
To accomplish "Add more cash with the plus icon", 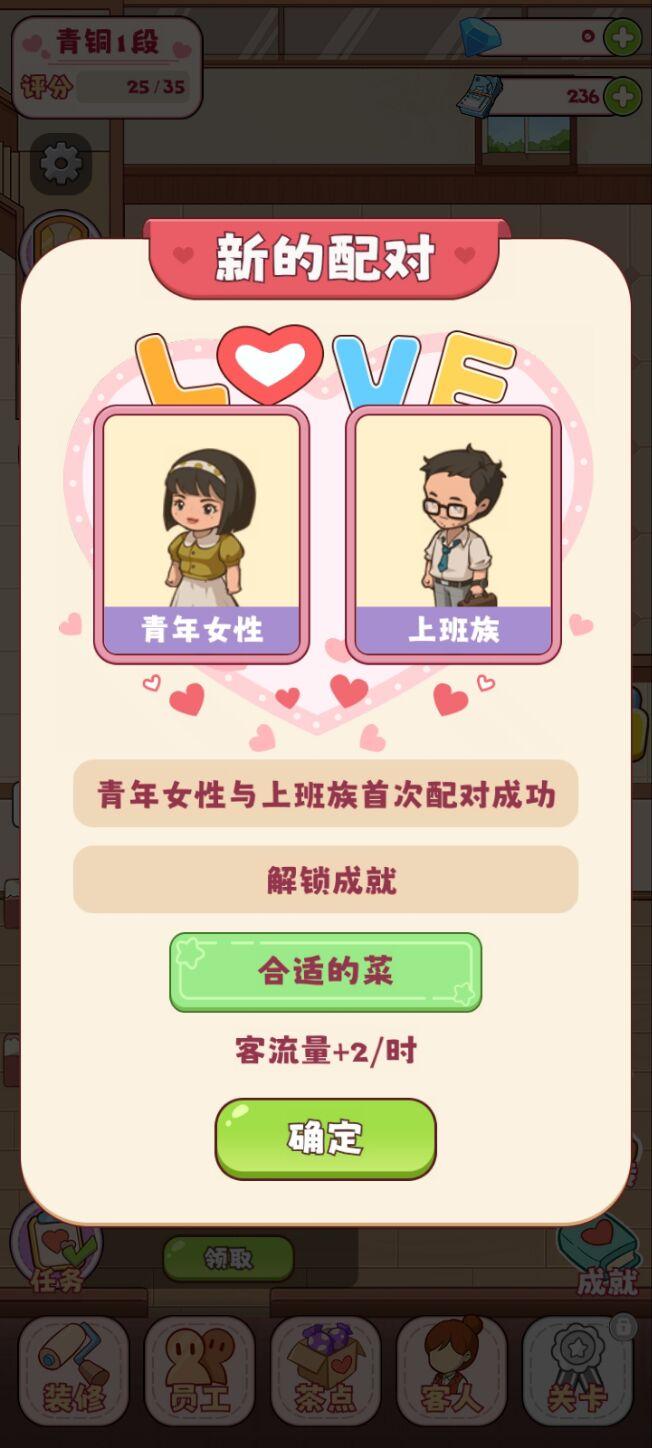I will pos(622,97).
